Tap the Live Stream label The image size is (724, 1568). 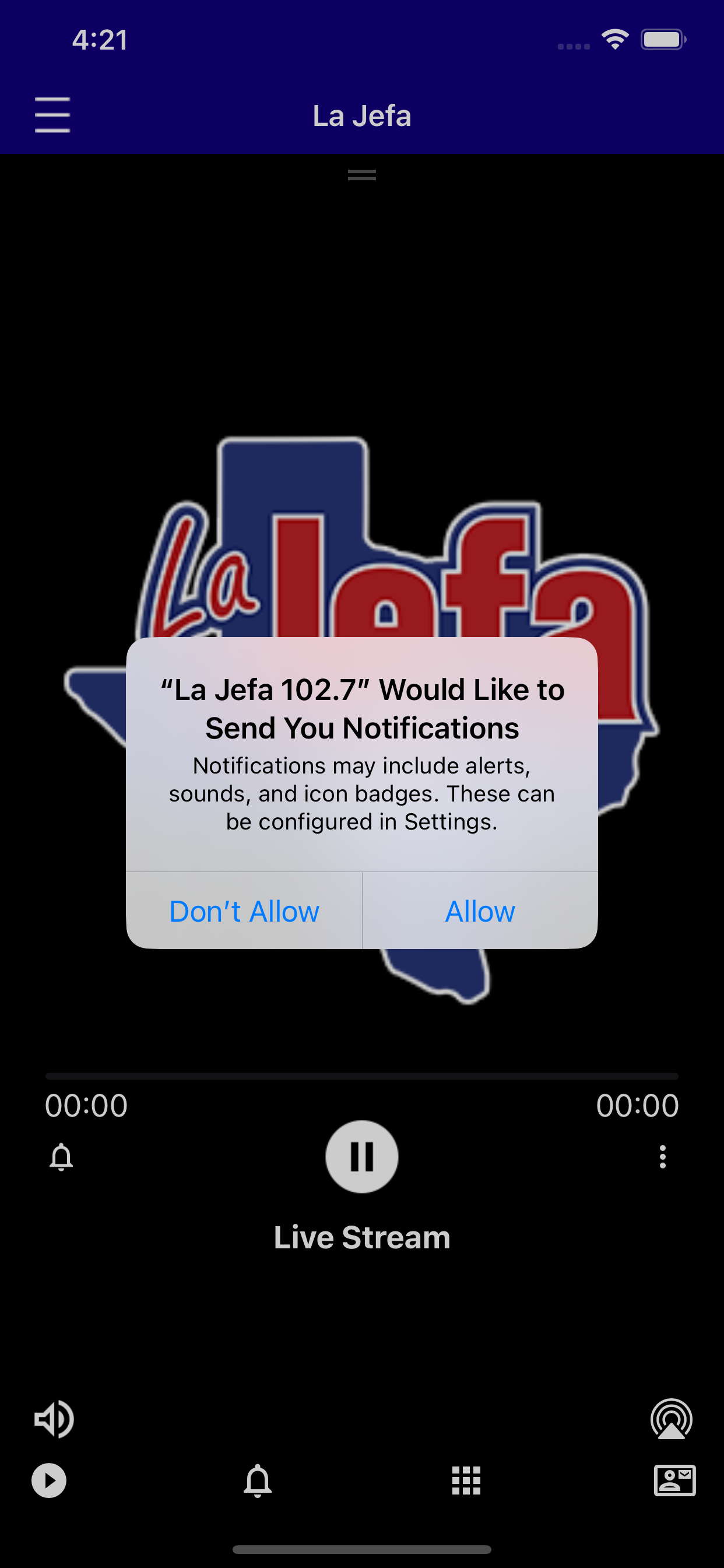click(x=361, y=1236)
